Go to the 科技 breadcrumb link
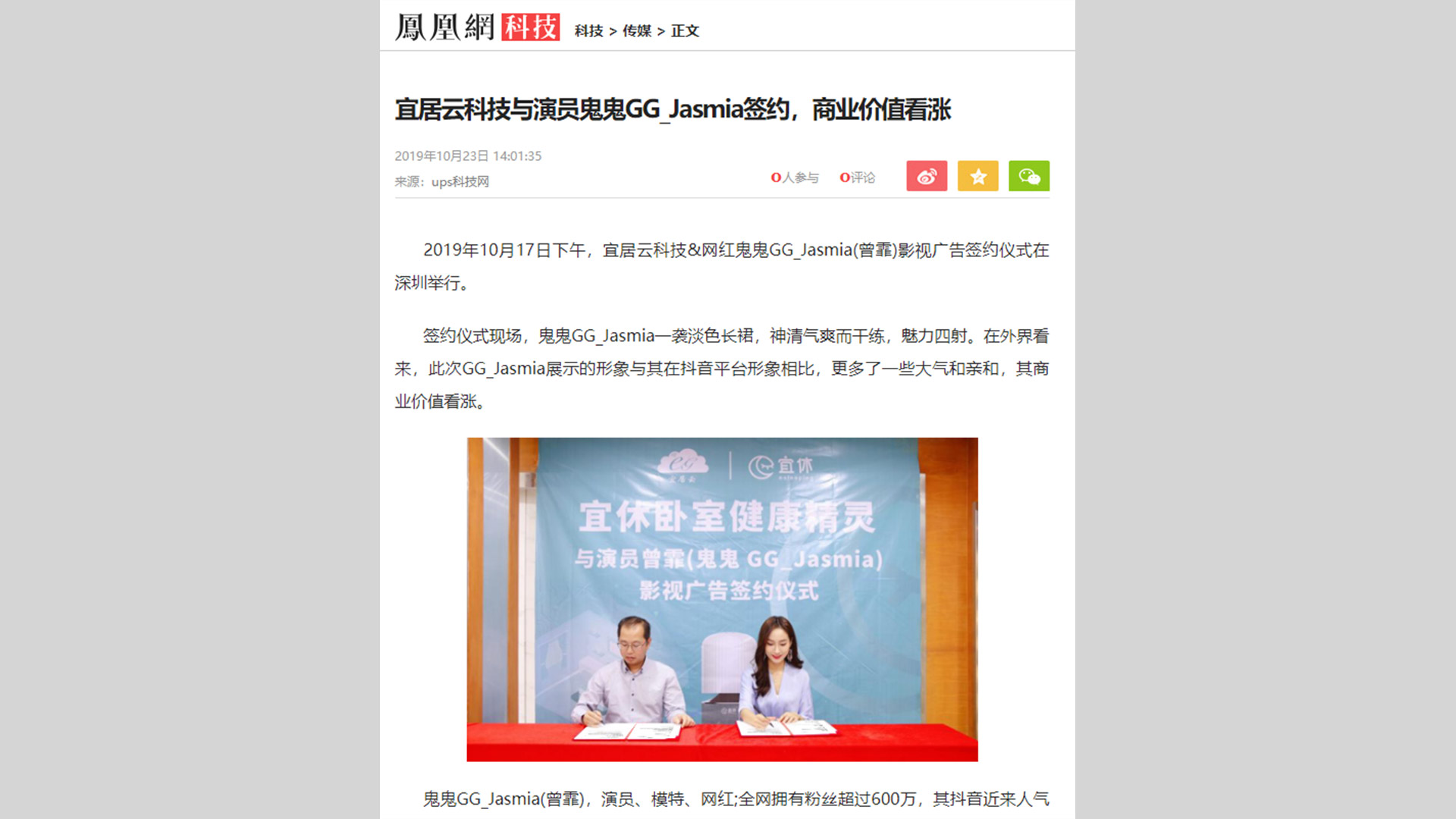This screenshot has height=819, width=1456. [588, 31]
